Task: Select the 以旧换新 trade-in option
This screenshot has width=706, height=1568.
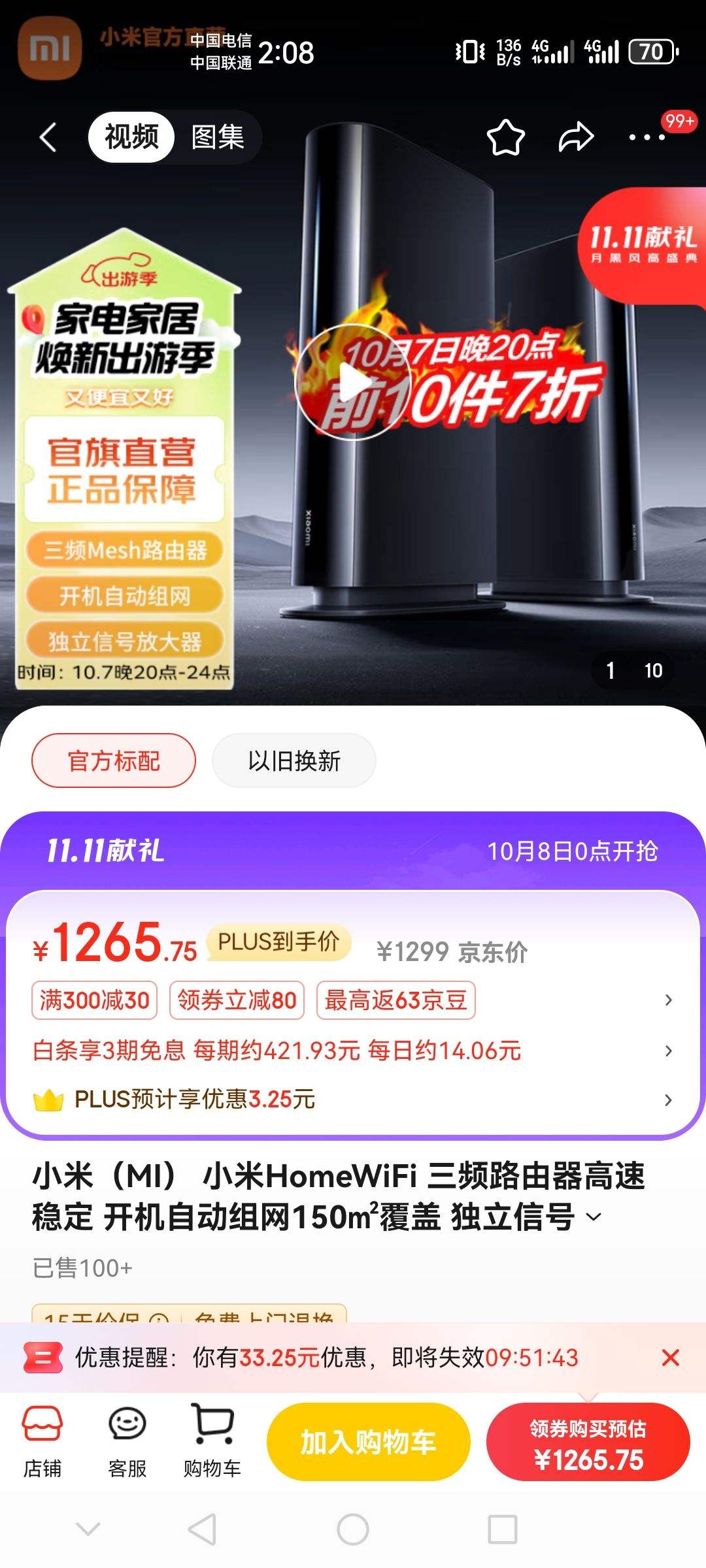Action: tap(293, 760)
